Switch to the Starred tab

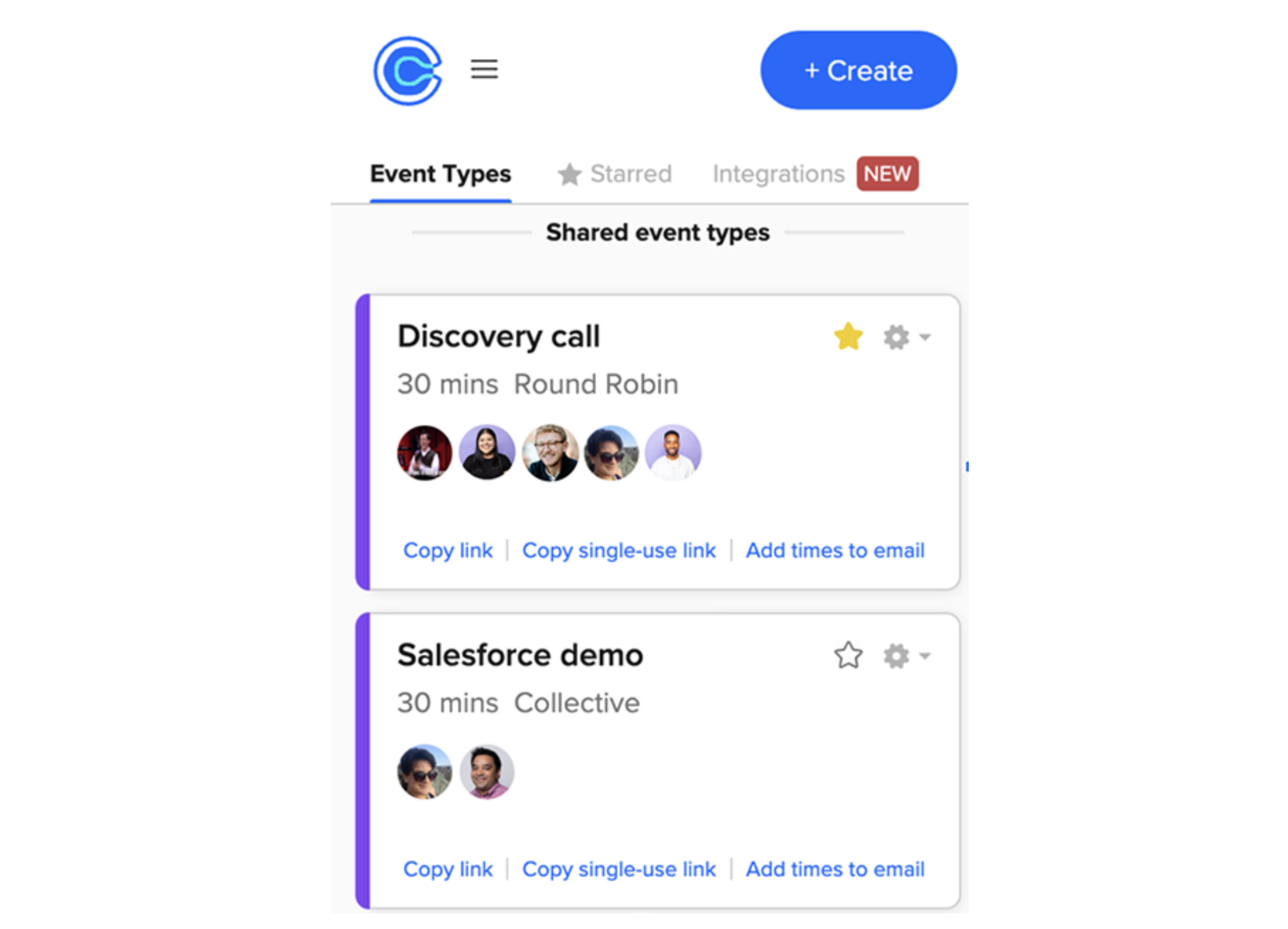click(x=615, y=174)
